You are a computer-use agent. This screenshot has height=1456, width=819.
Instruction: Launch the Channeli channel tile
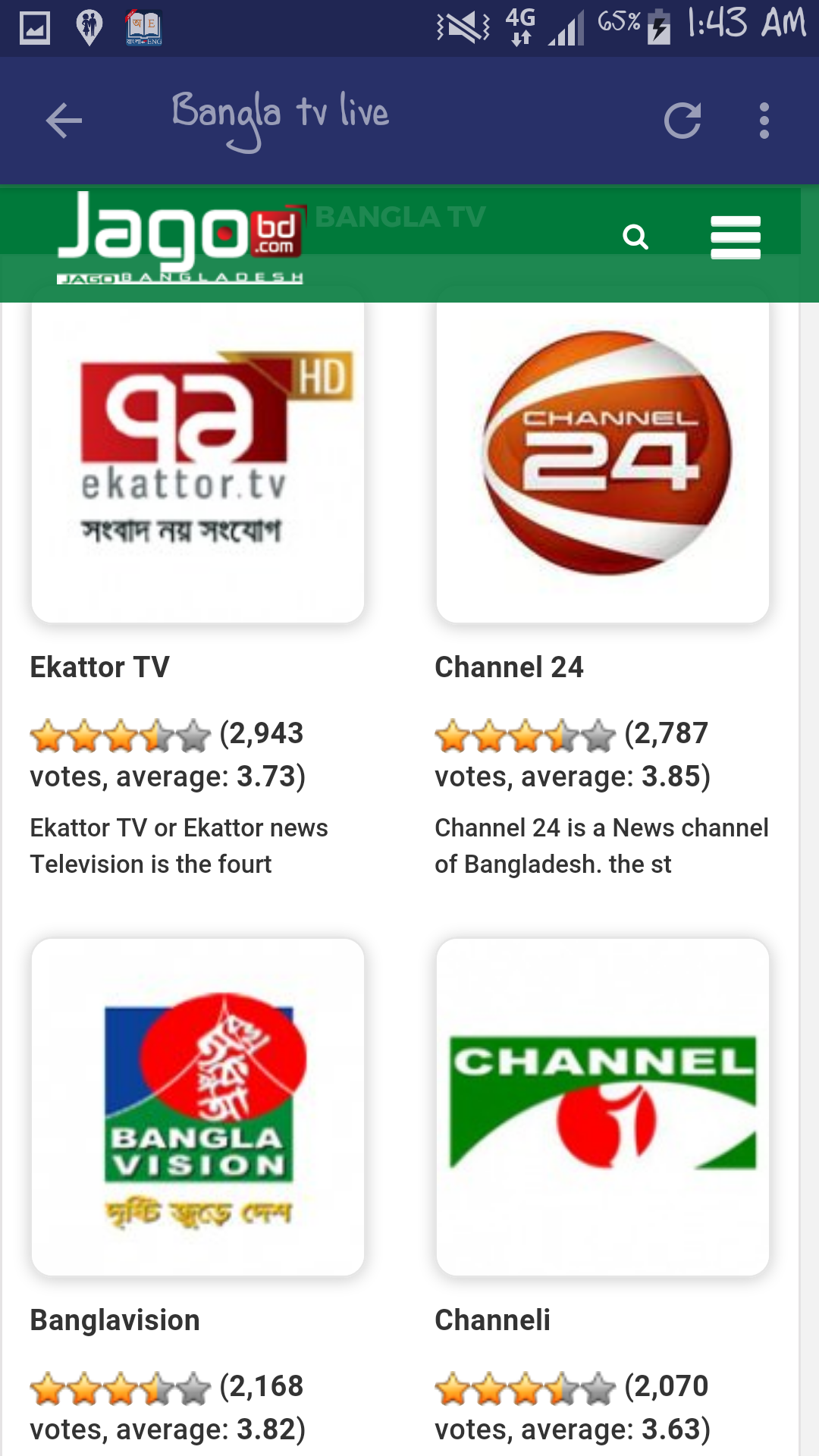click(603, 1107)
